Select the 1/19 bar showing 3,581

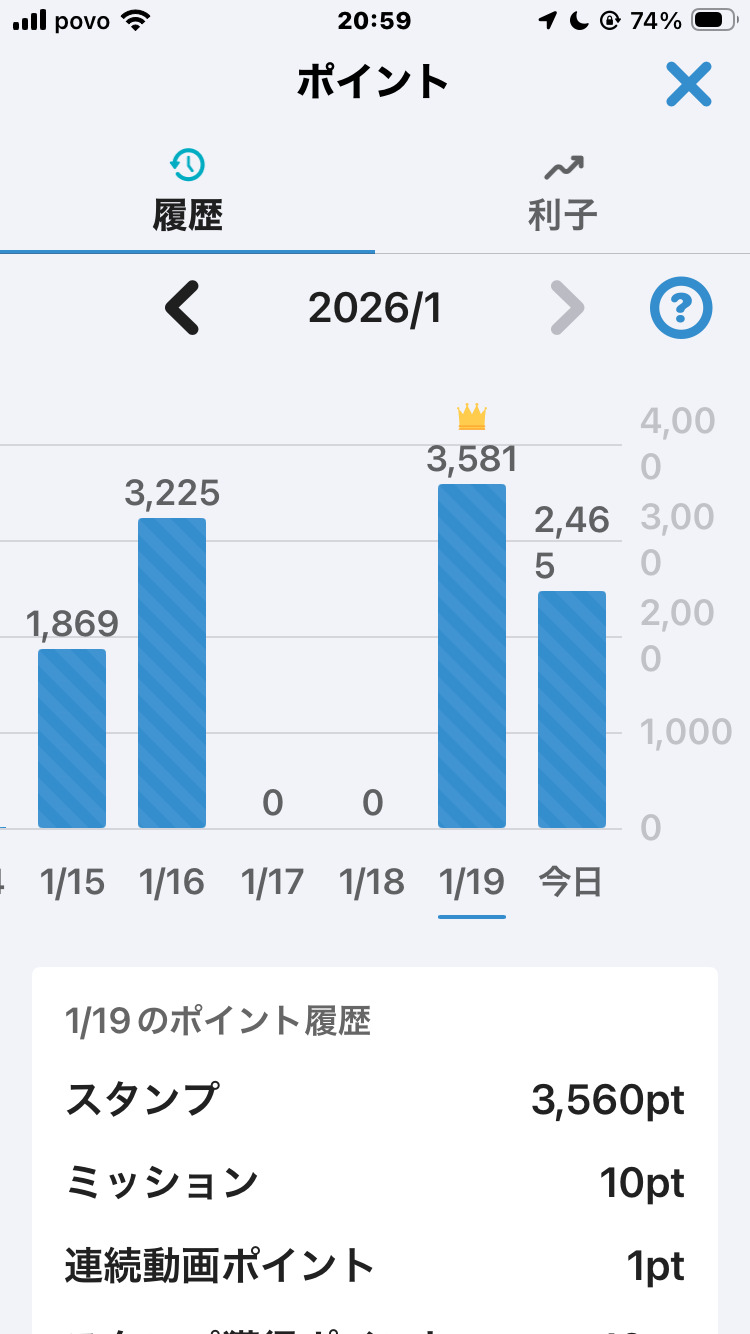click(x=472, y=656)
